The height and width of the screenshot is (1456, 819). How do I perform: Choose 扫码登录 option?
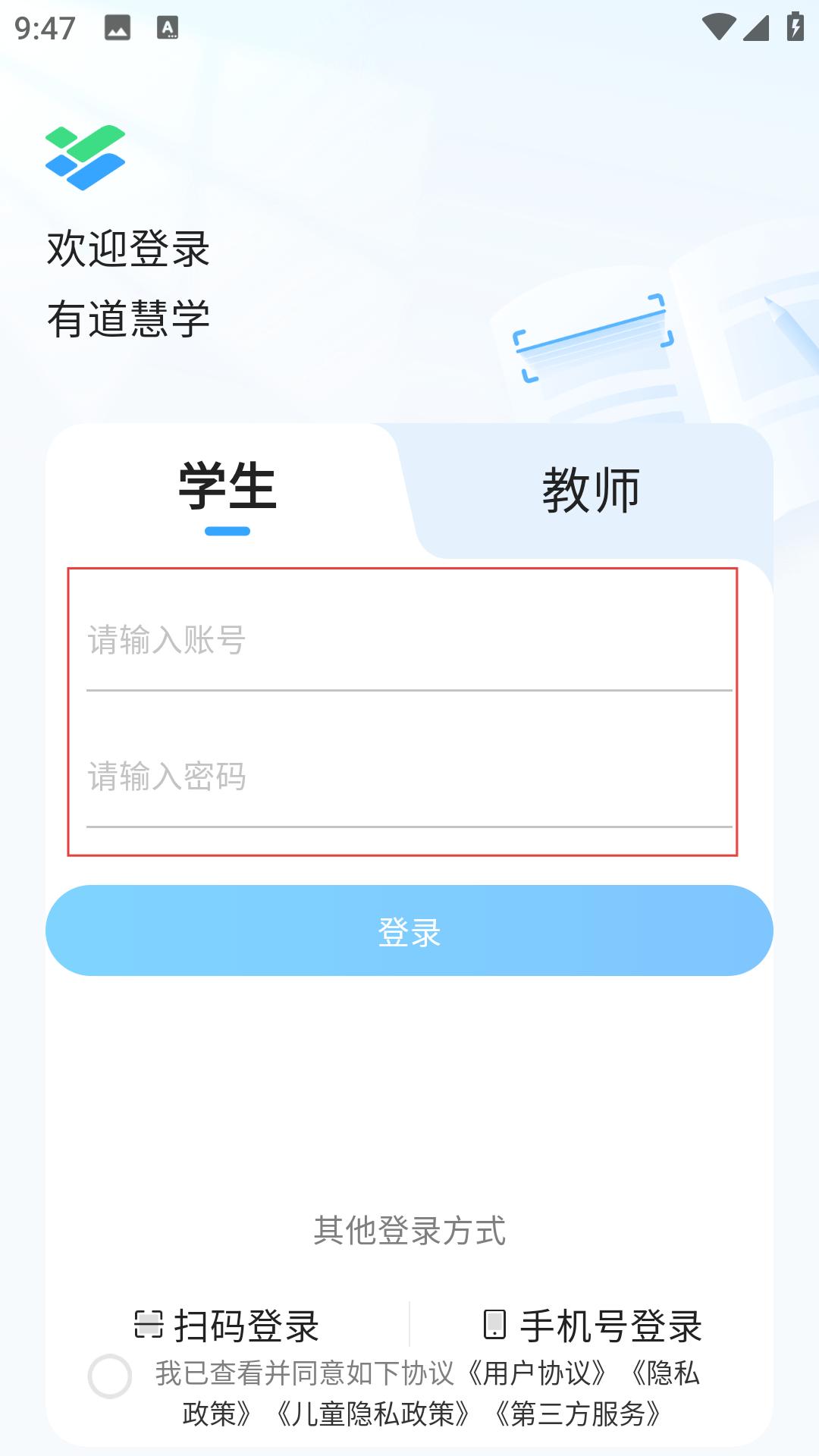coord(227,1325)
